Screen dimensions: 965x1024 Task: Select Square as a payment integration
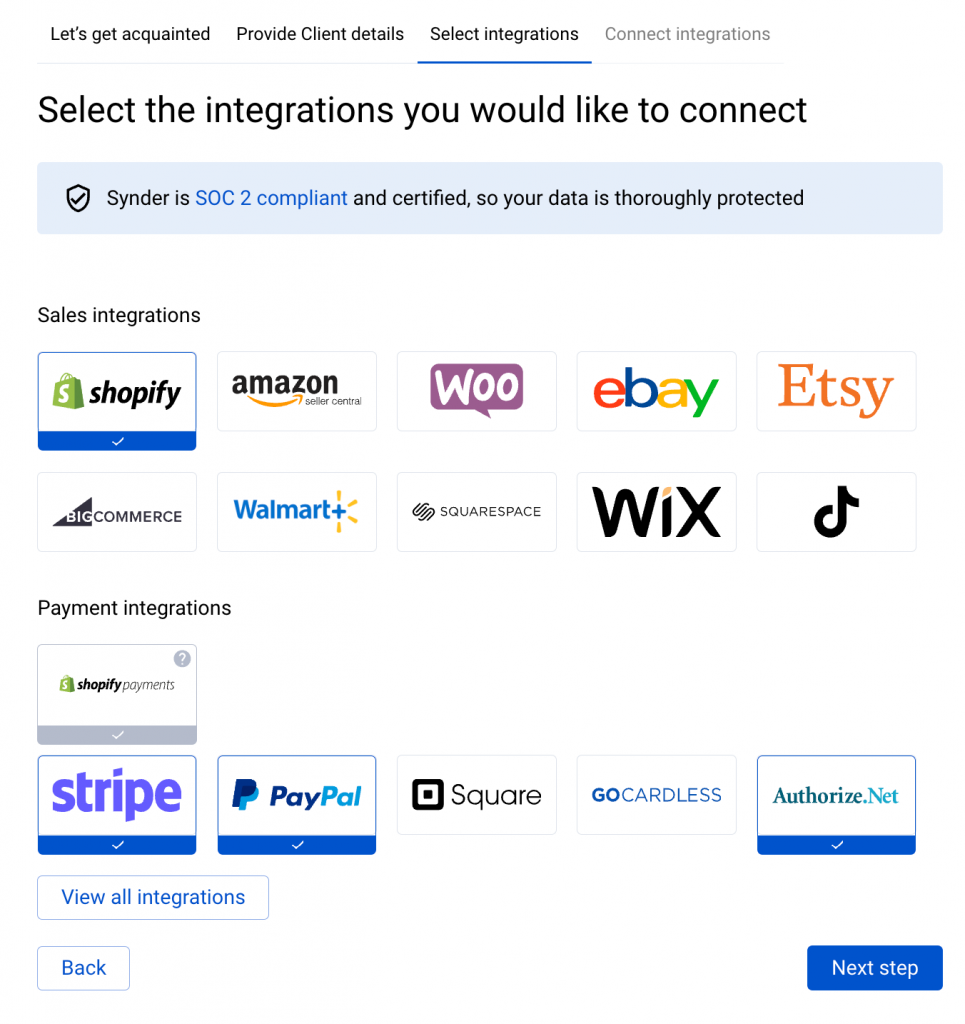click(x=477, y=795)
